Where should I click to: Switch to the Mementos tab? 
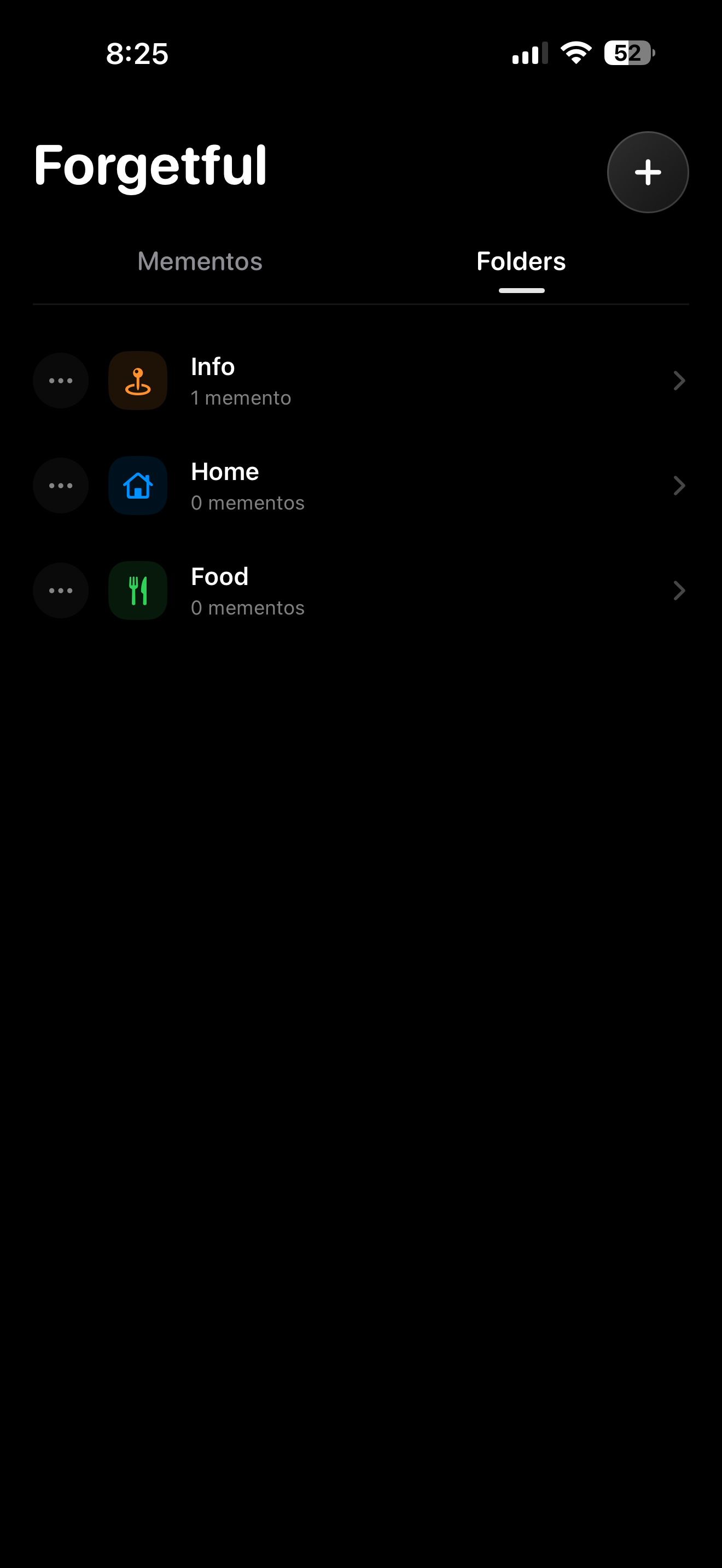point(200,262)
